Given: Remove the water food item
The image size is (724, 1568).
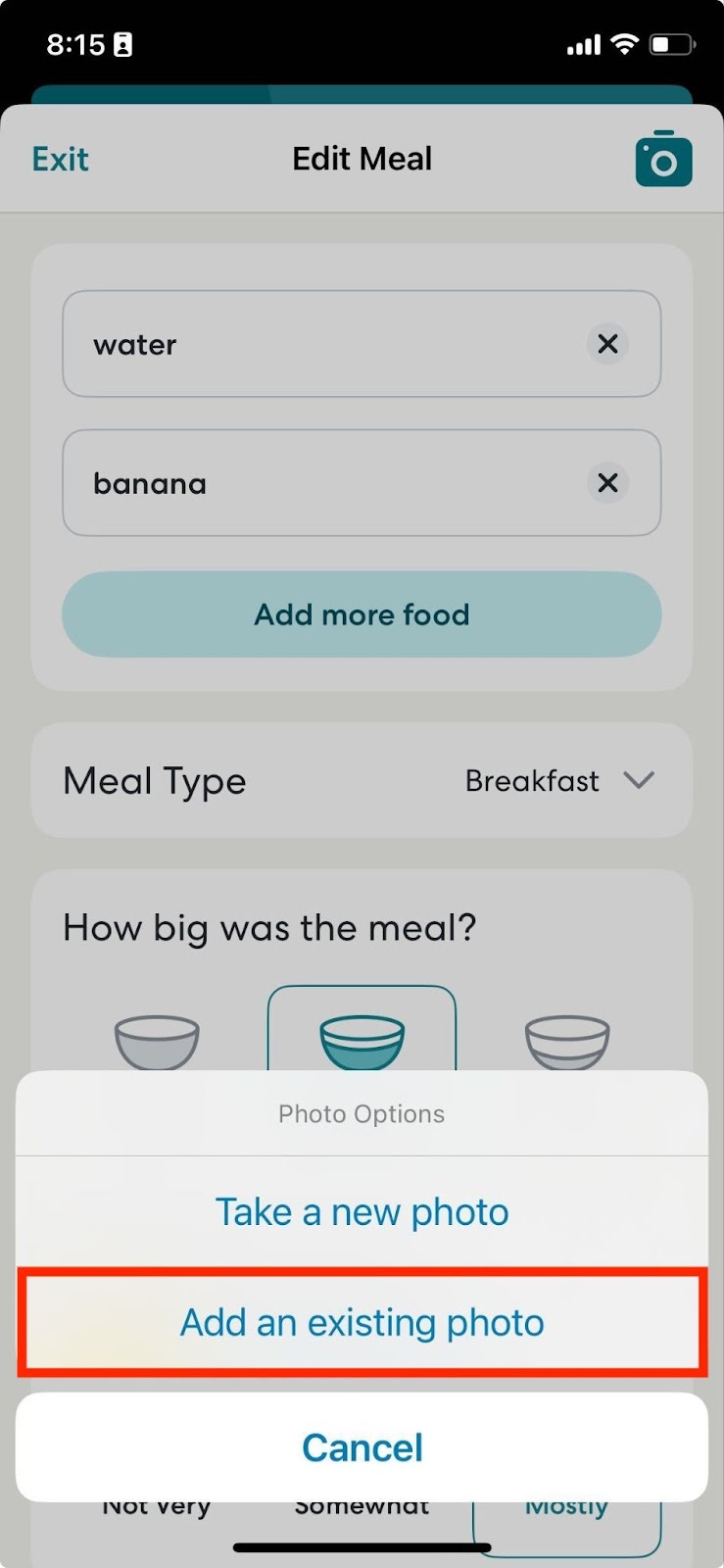Looking at the screenshot, I should point(607,344).
